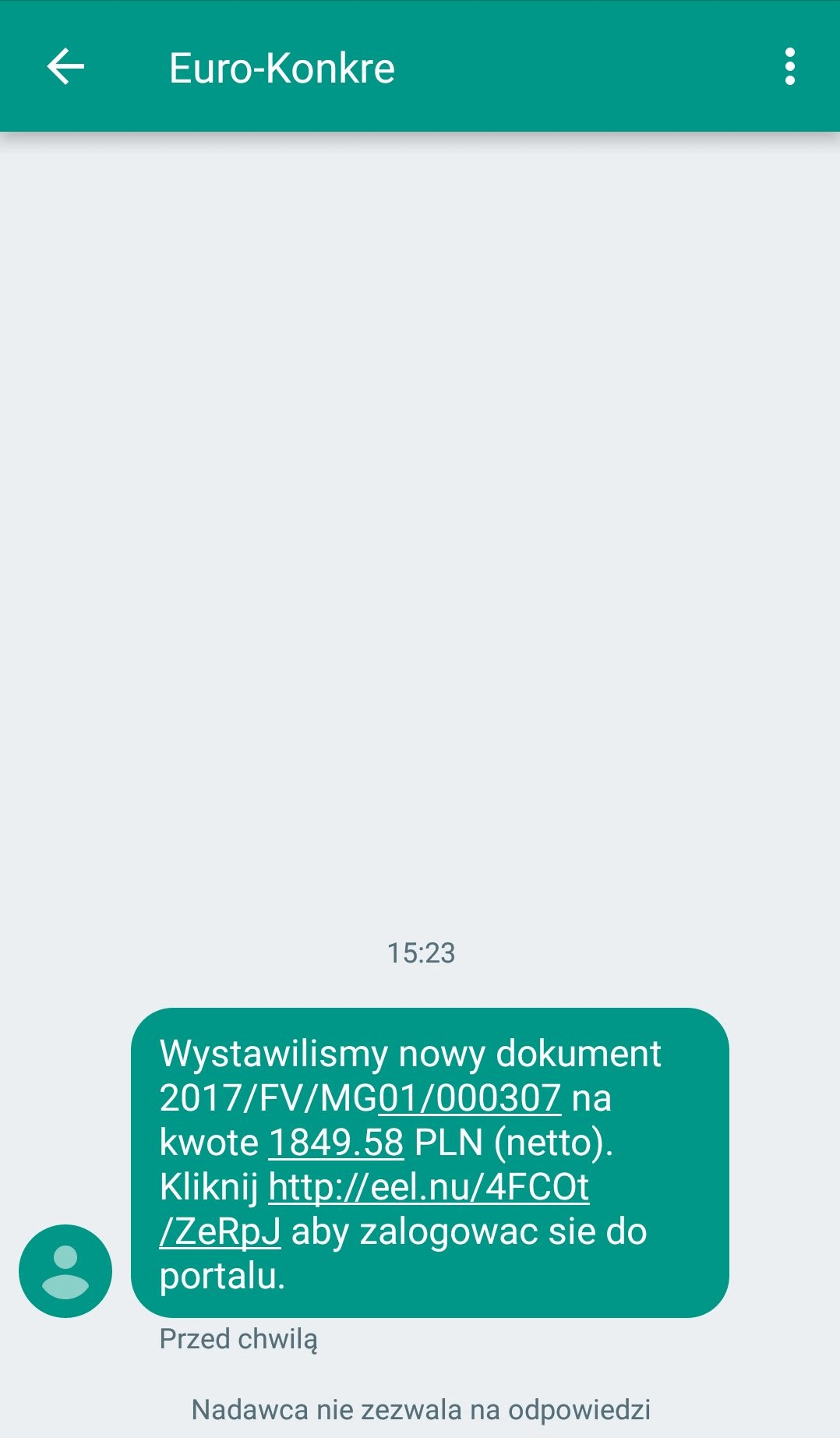Open the sender's contact avatar
The height and width of the screenshot is (1438, 840).
pyautogui.click(x=65, y=1270)
